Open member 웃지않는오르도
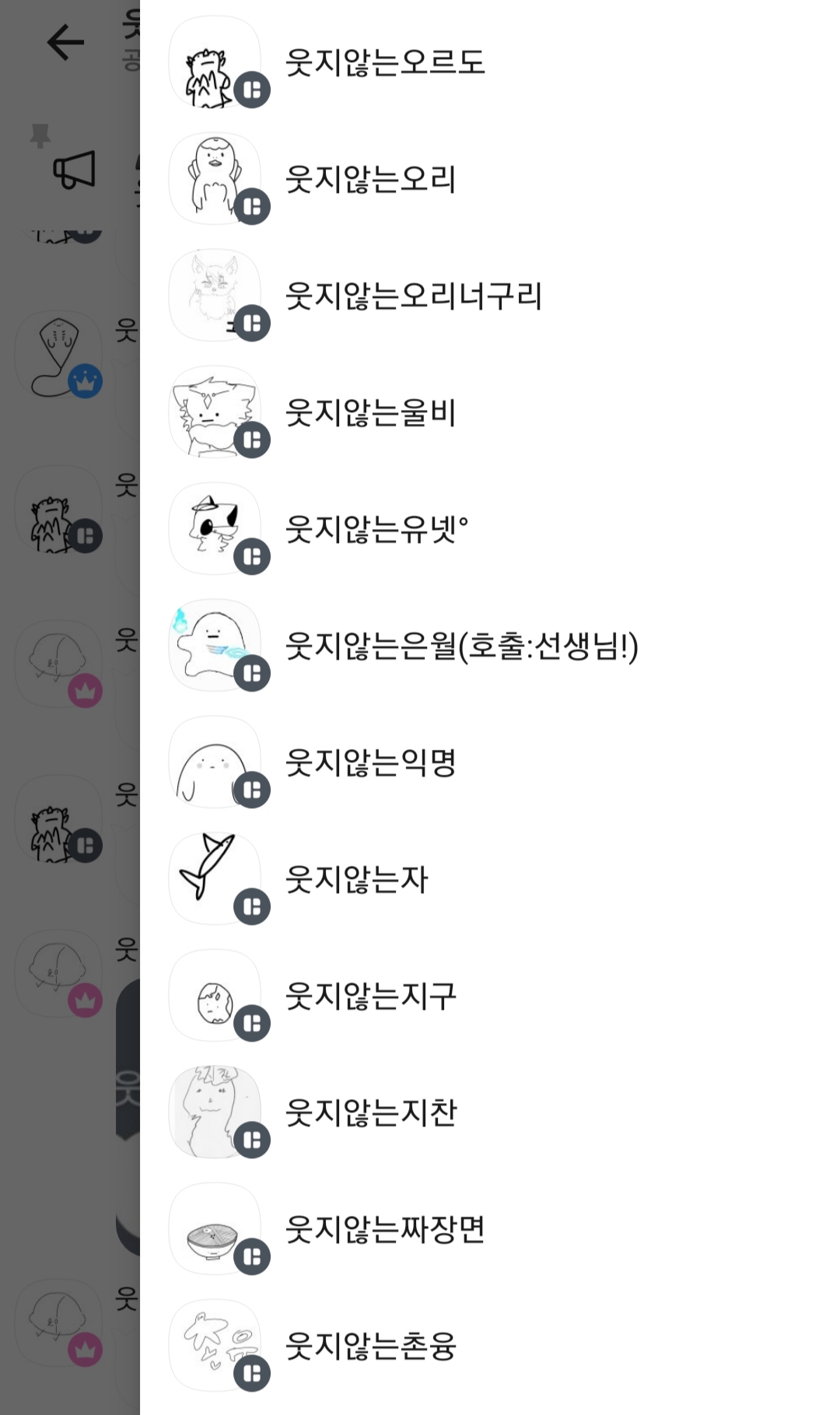 coord(490,62)
